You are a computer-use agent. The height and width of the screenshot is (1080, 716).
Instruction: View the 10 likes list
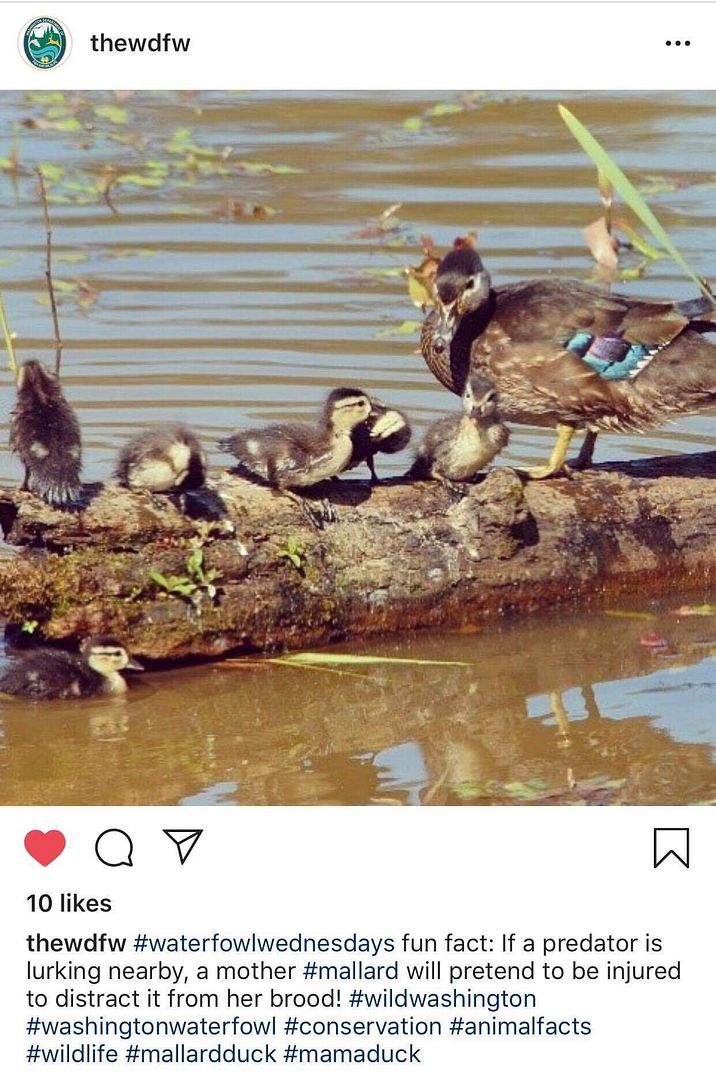69,903
